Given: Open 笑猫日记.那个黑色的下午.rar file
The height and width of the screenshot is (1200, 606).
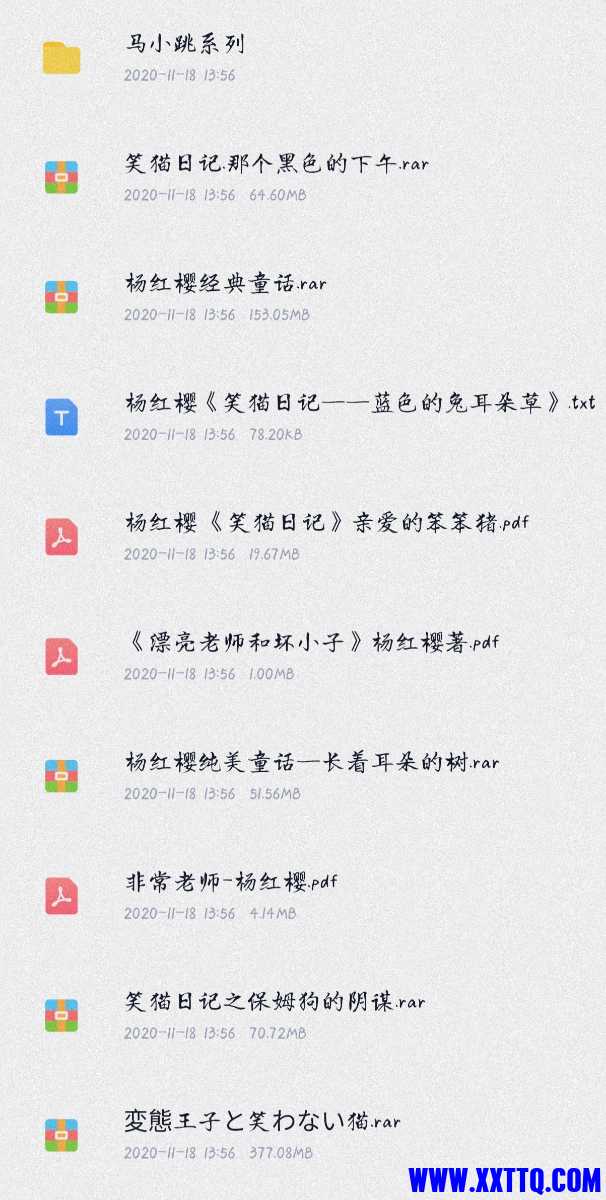Looking at the screenshot, I should [x=276, y=164].
